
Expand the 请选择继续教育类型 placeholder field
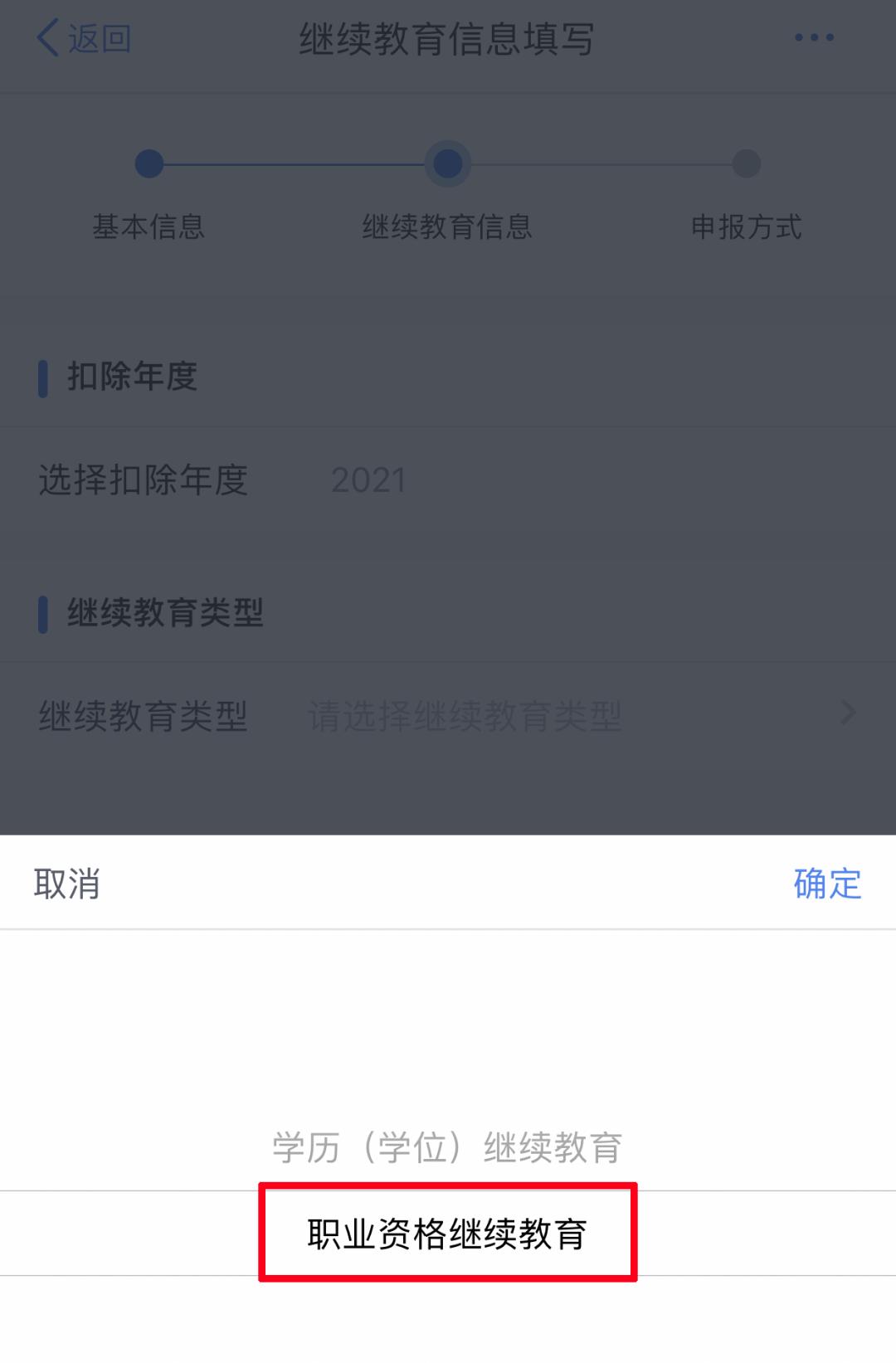tap(465, 712)
